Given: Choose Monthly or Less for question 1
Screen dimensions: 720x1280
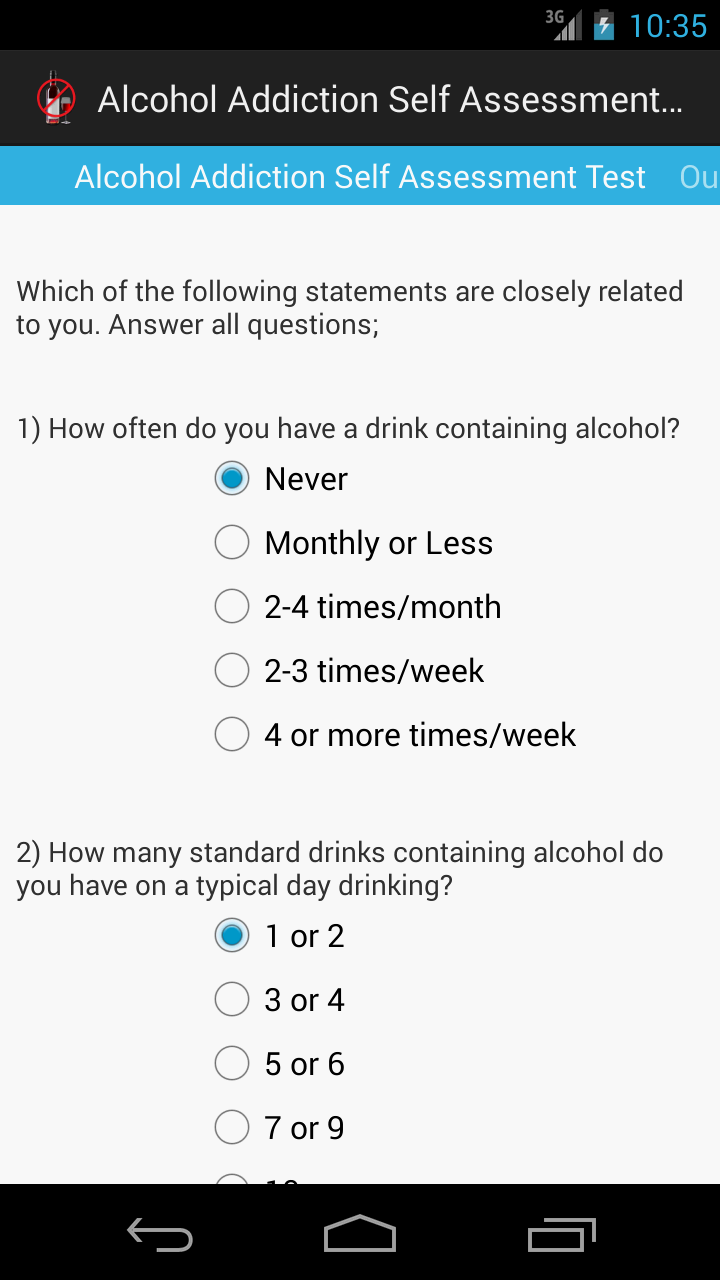Looking at the screenshot, I should point(231,542).
